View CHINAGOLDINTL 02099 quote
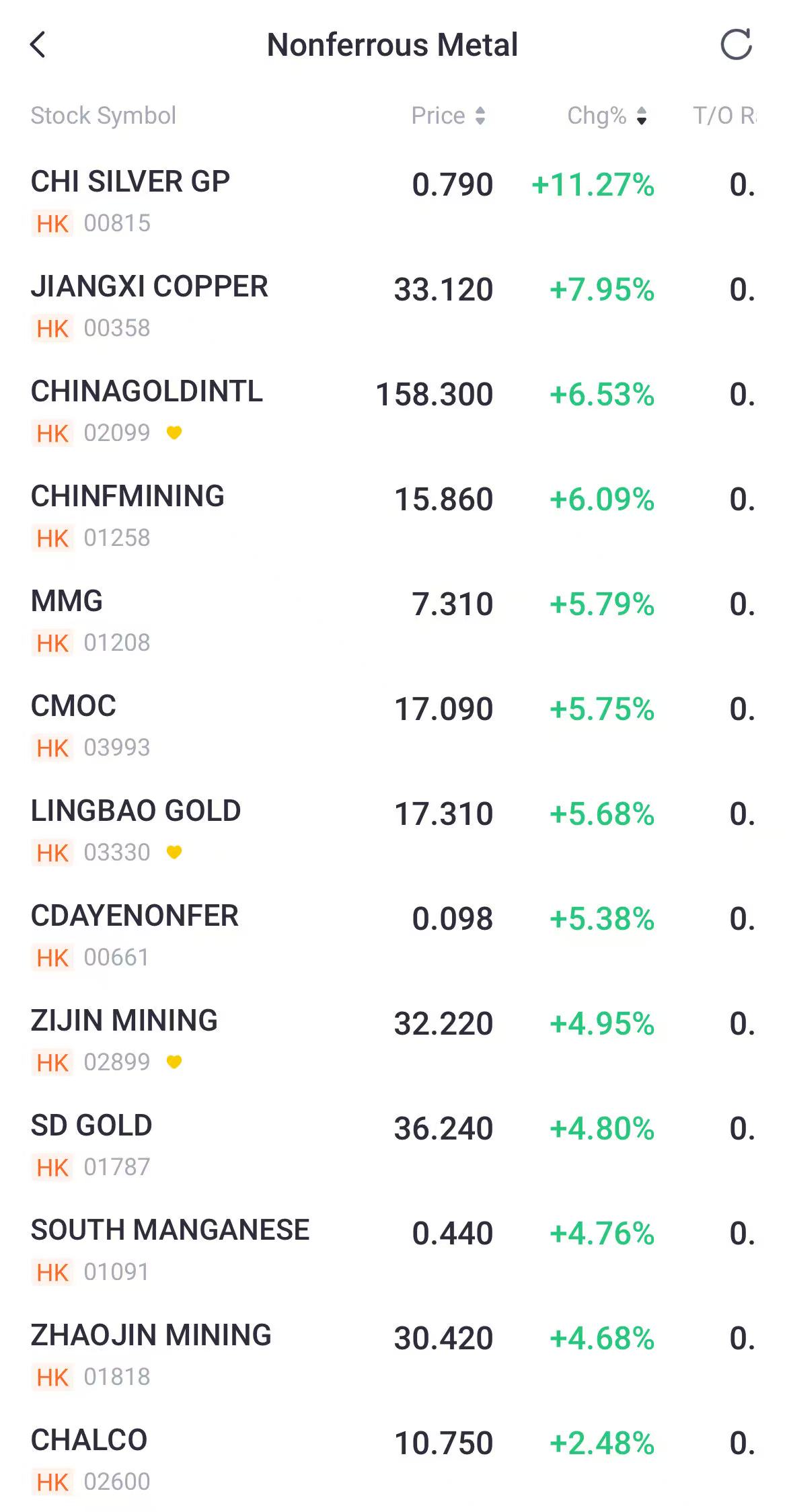 tap(147, 392)
